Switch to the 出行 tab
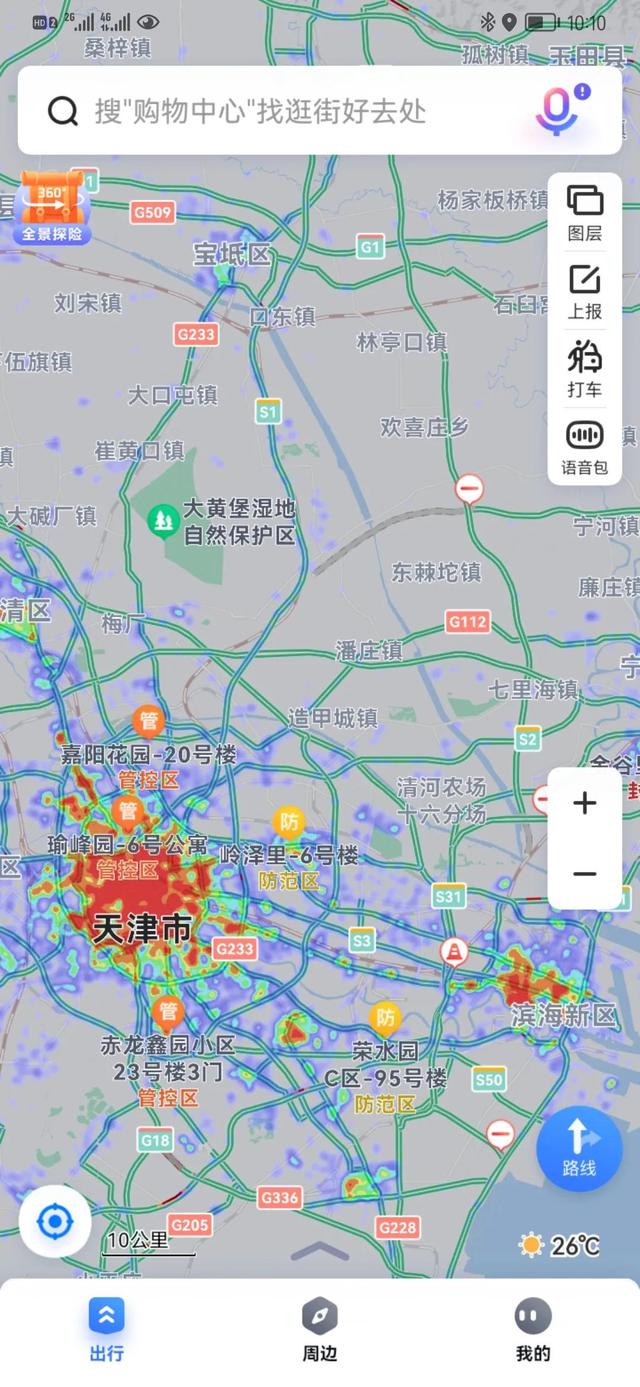Image resolution: width=640 pixels, height=1387 pixels. (106, 1331)
